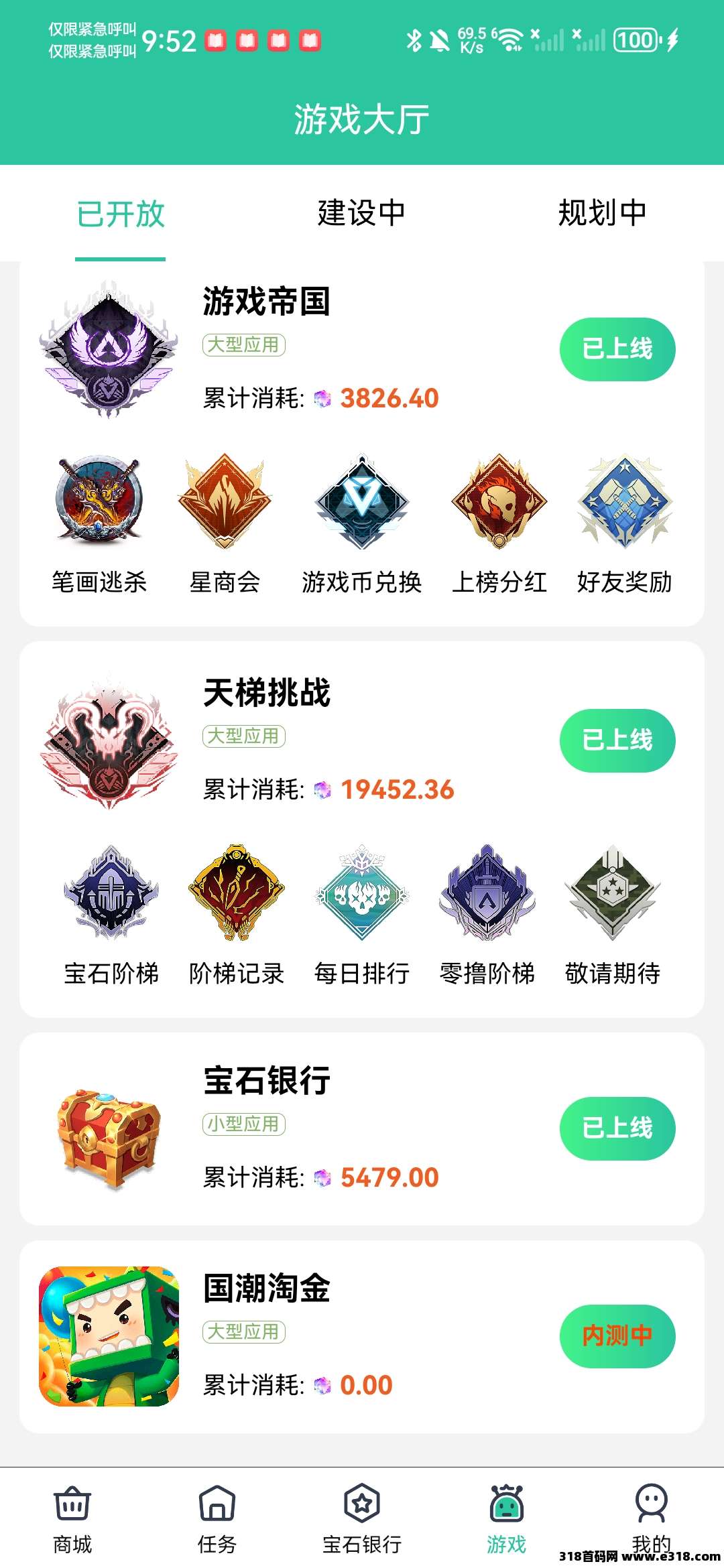Open 星商会 entry

(x=225, y=523)
